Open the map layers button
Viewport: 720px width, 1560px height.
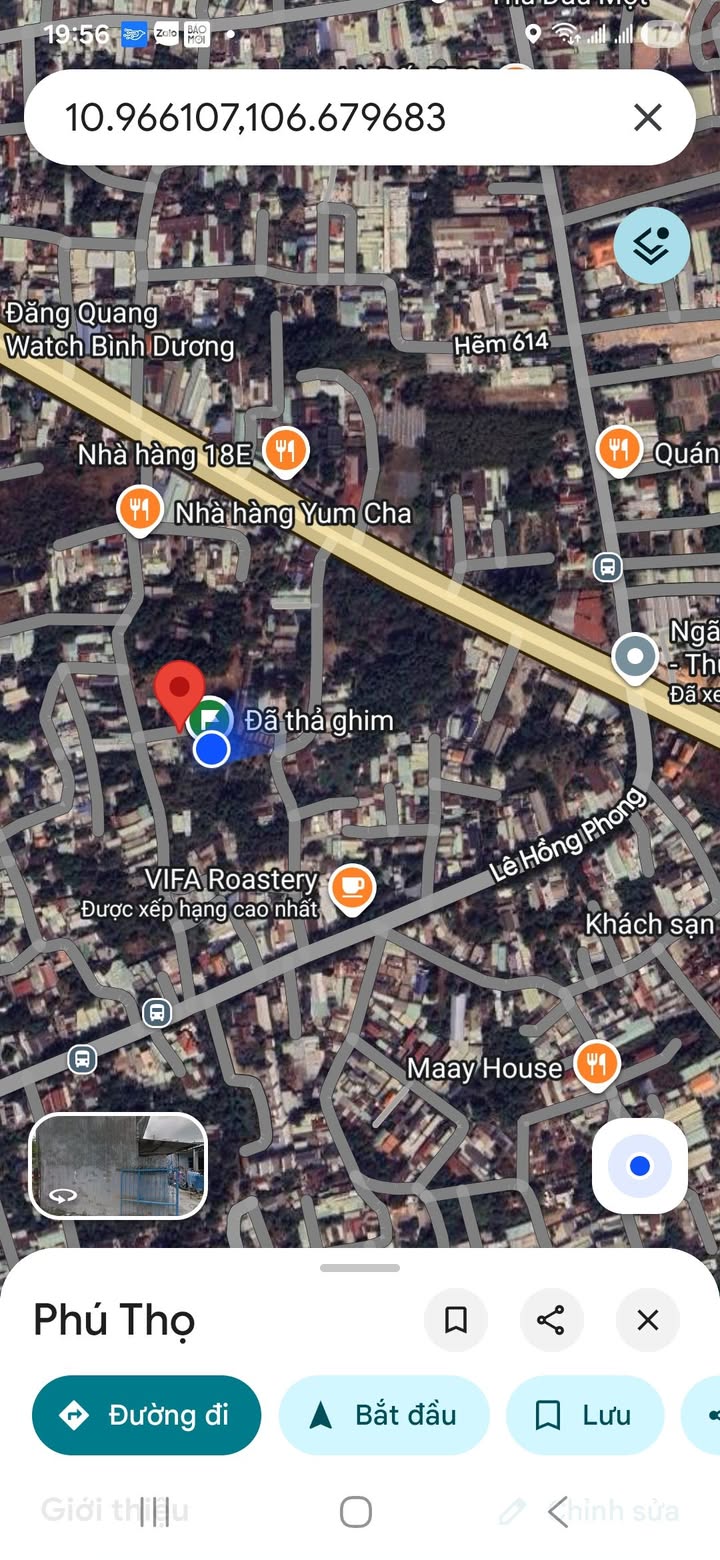coord(652,245)
